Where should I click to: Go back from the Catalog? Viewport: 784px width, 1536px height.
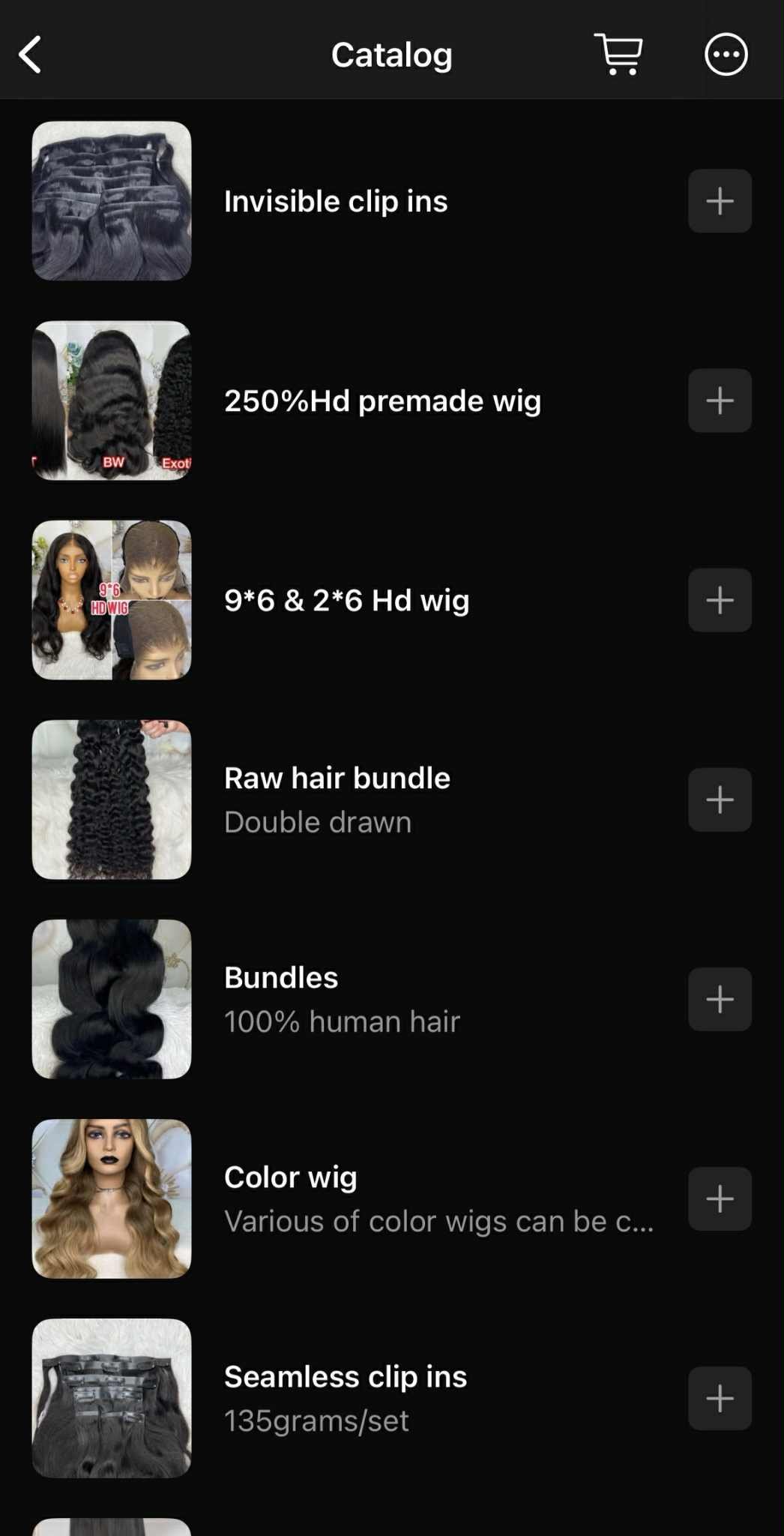[30, 55]
